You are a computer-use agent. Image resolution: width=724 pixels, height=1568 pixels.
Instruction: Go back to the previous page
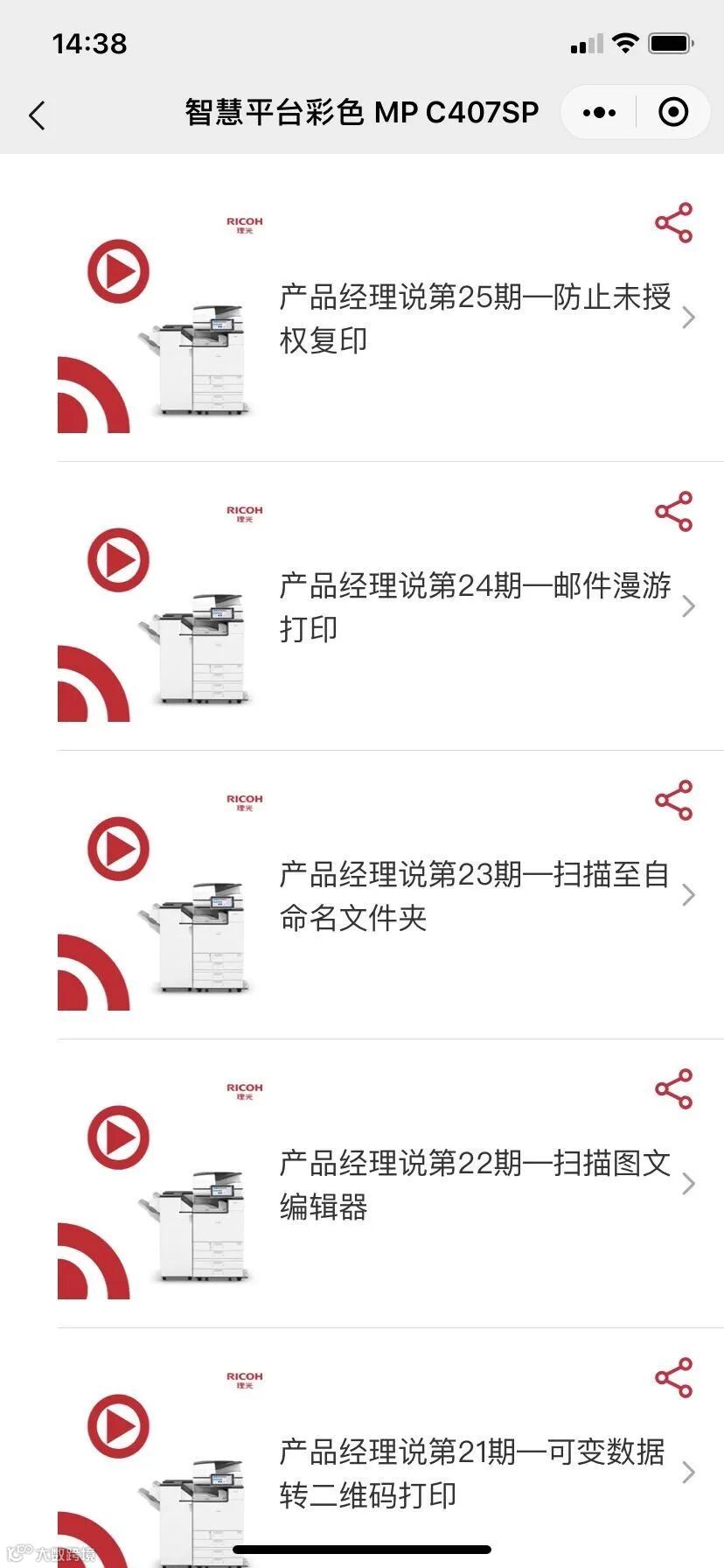[37, 115]
